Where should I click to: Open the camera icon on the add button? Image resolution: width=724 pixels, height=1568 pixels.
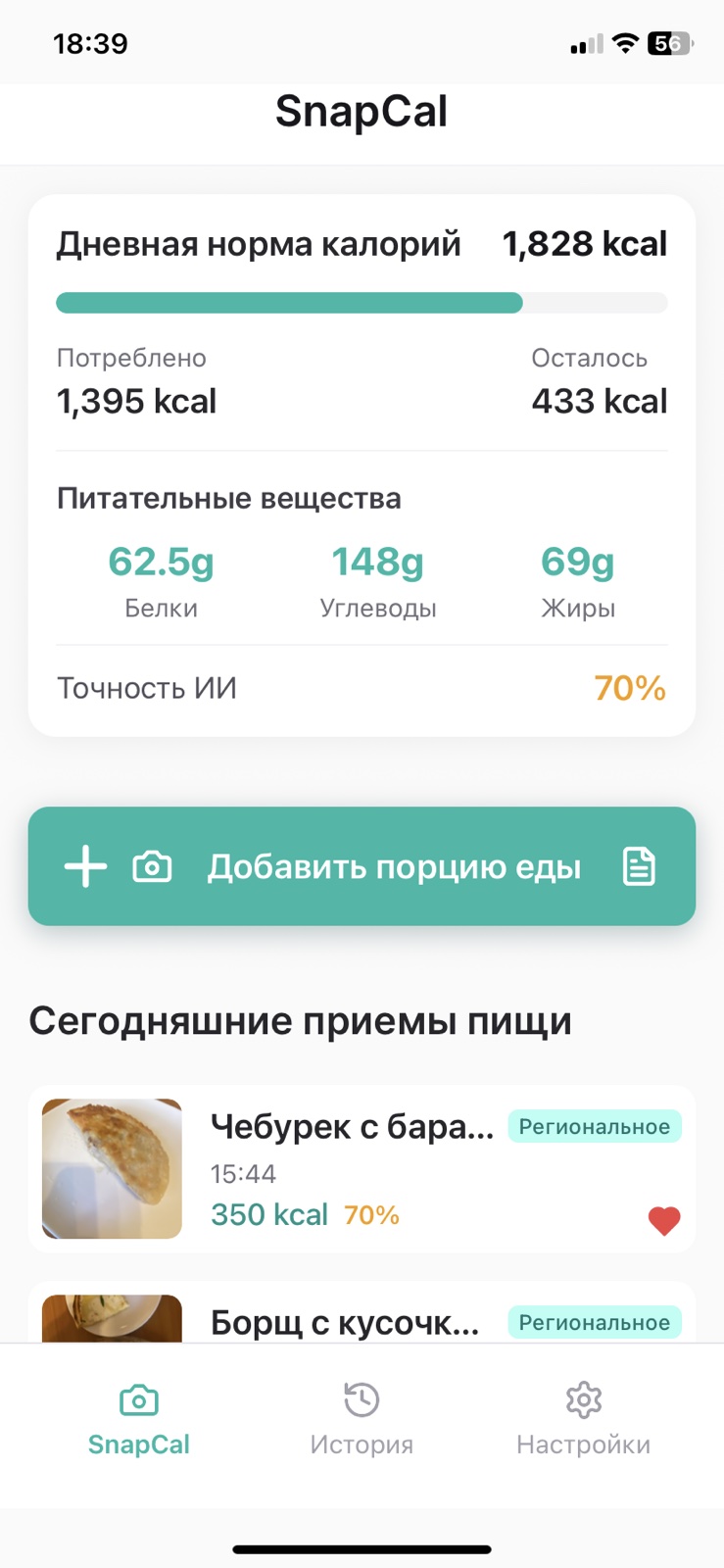click(x=152, y=866)
